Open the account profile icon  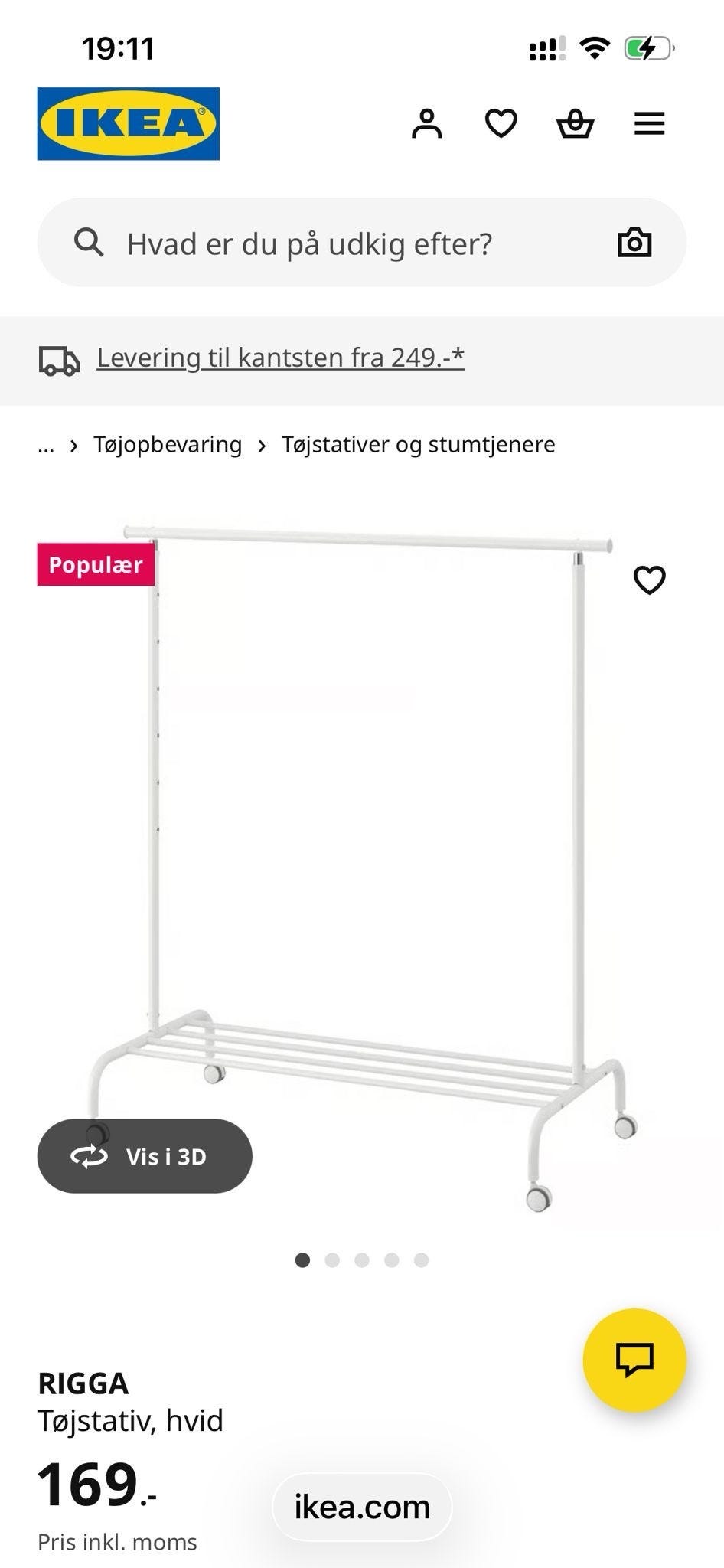pyautogui.click(x=428, y=122)
